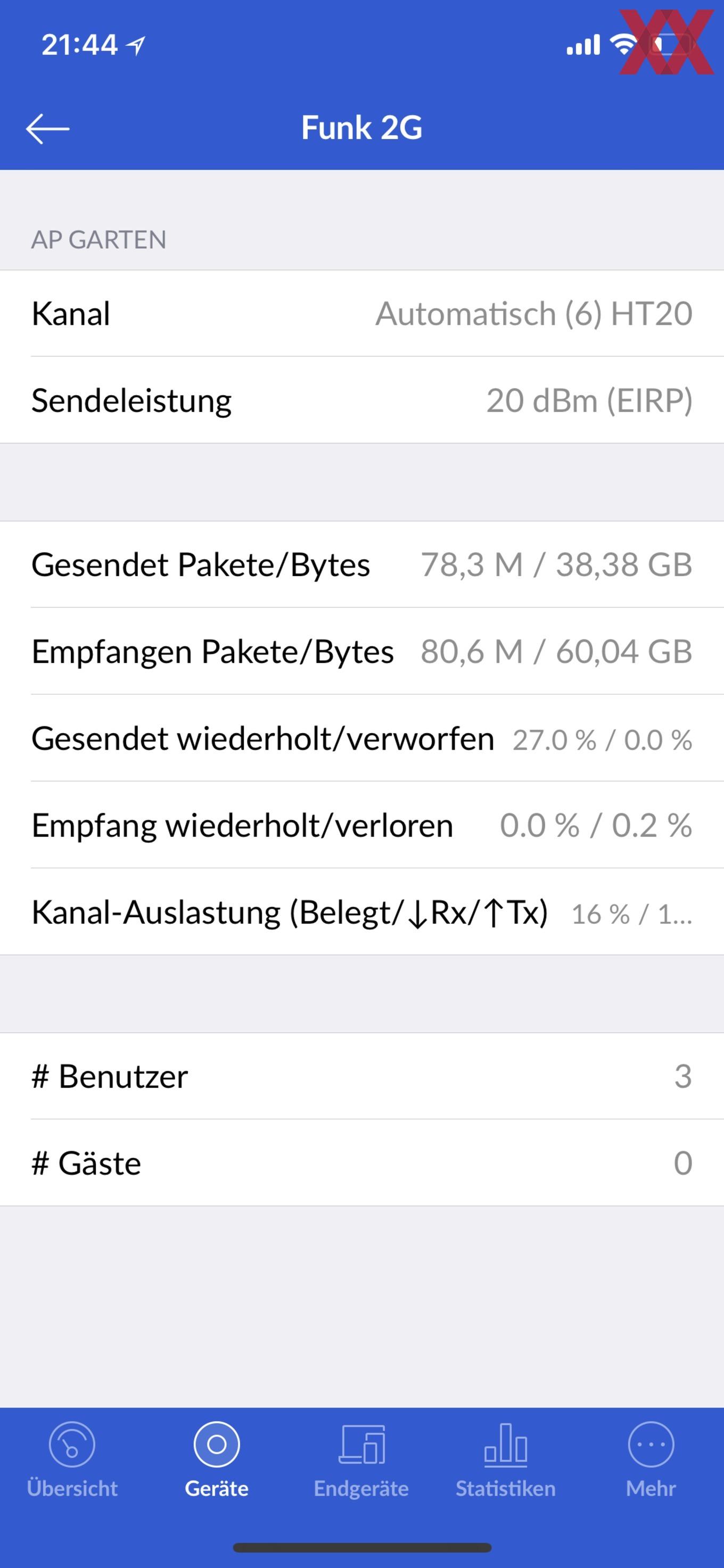Go back using the arrow
This screenshot has height=1568, width=724.
(47, 128)
